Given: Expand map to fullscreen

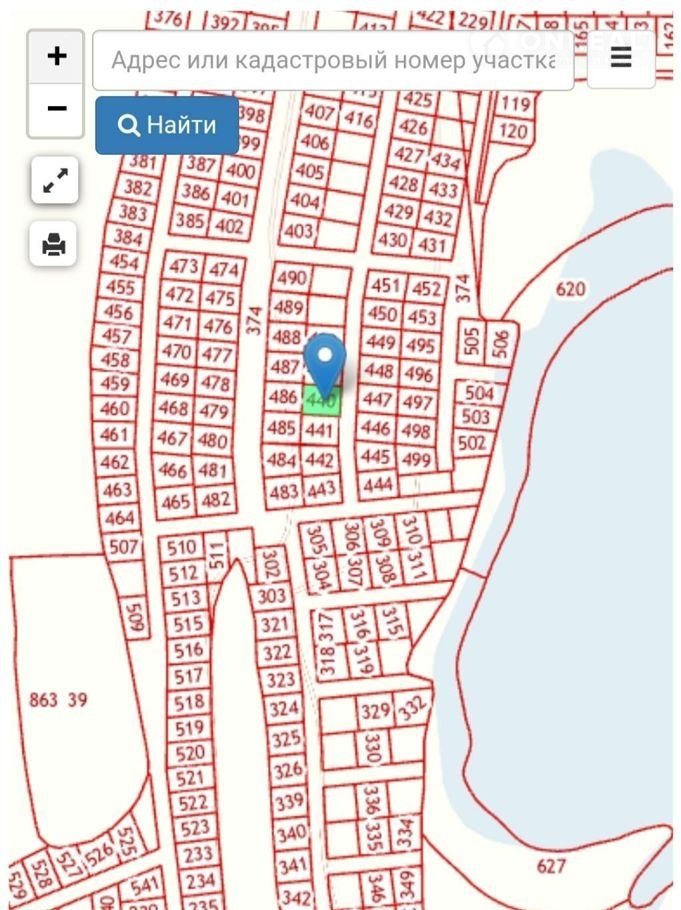Looking at the screenshot, I should [54, 181].
